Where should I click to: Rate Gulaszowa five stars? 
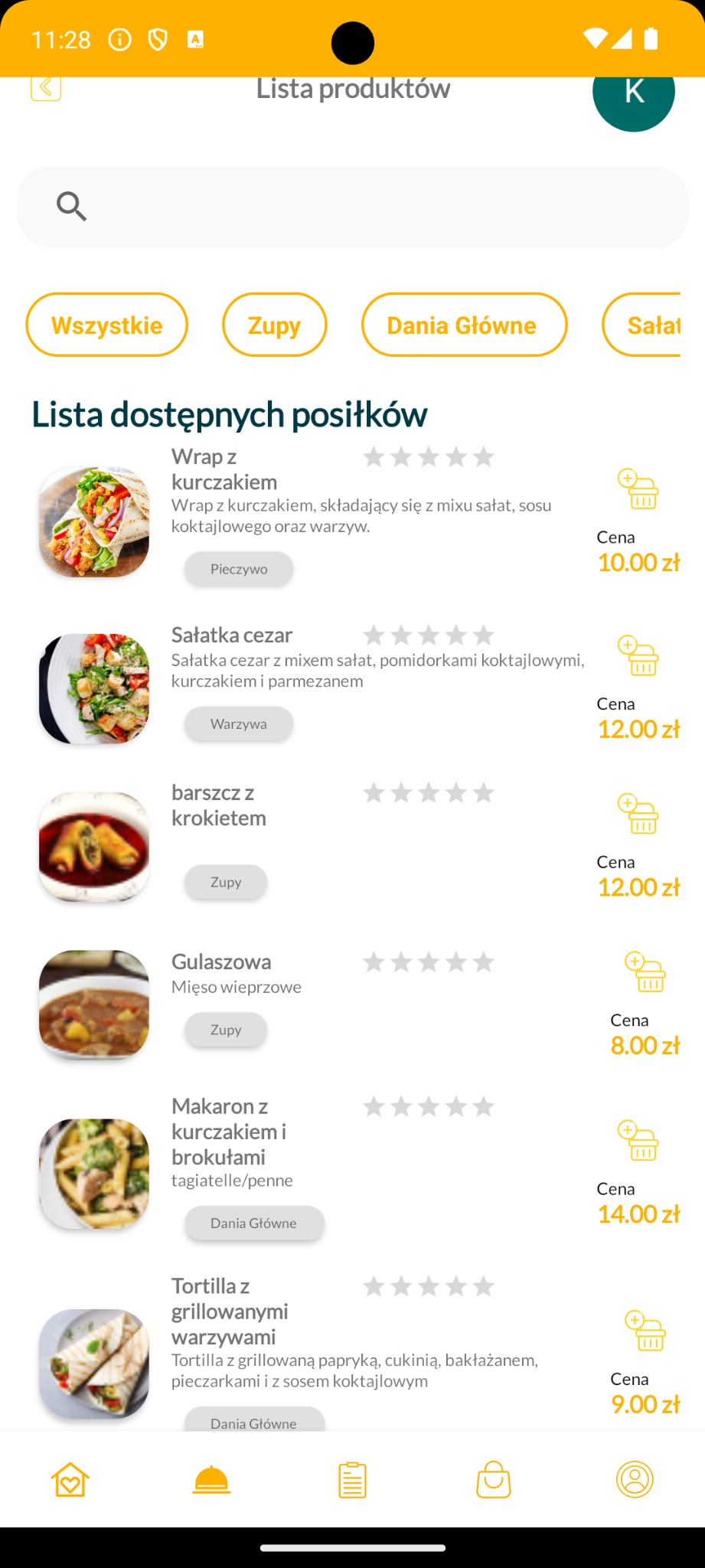pyautogui.click(x=484, y=962)
